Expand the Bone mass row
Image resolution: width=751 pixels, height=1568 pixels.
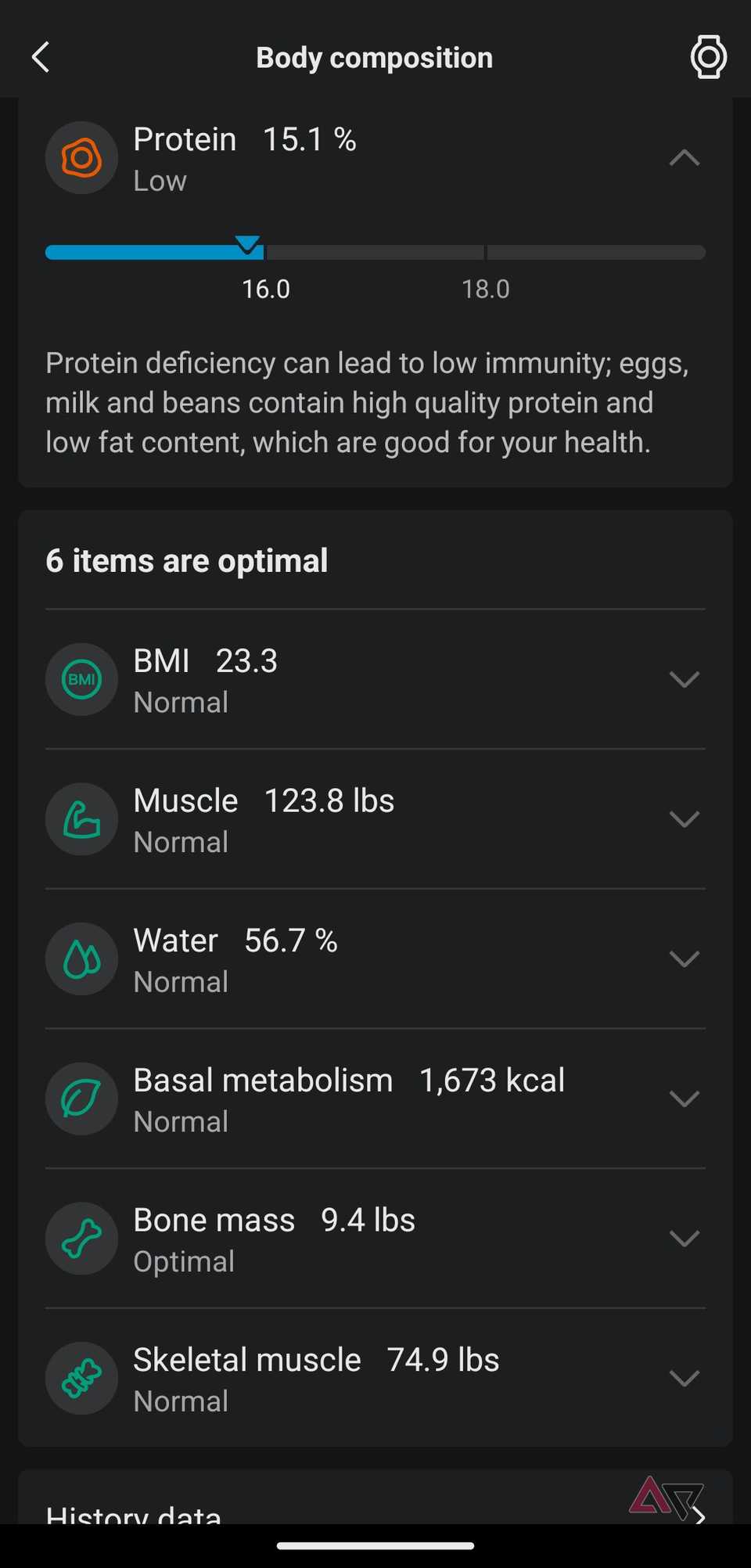[684, 1239]
